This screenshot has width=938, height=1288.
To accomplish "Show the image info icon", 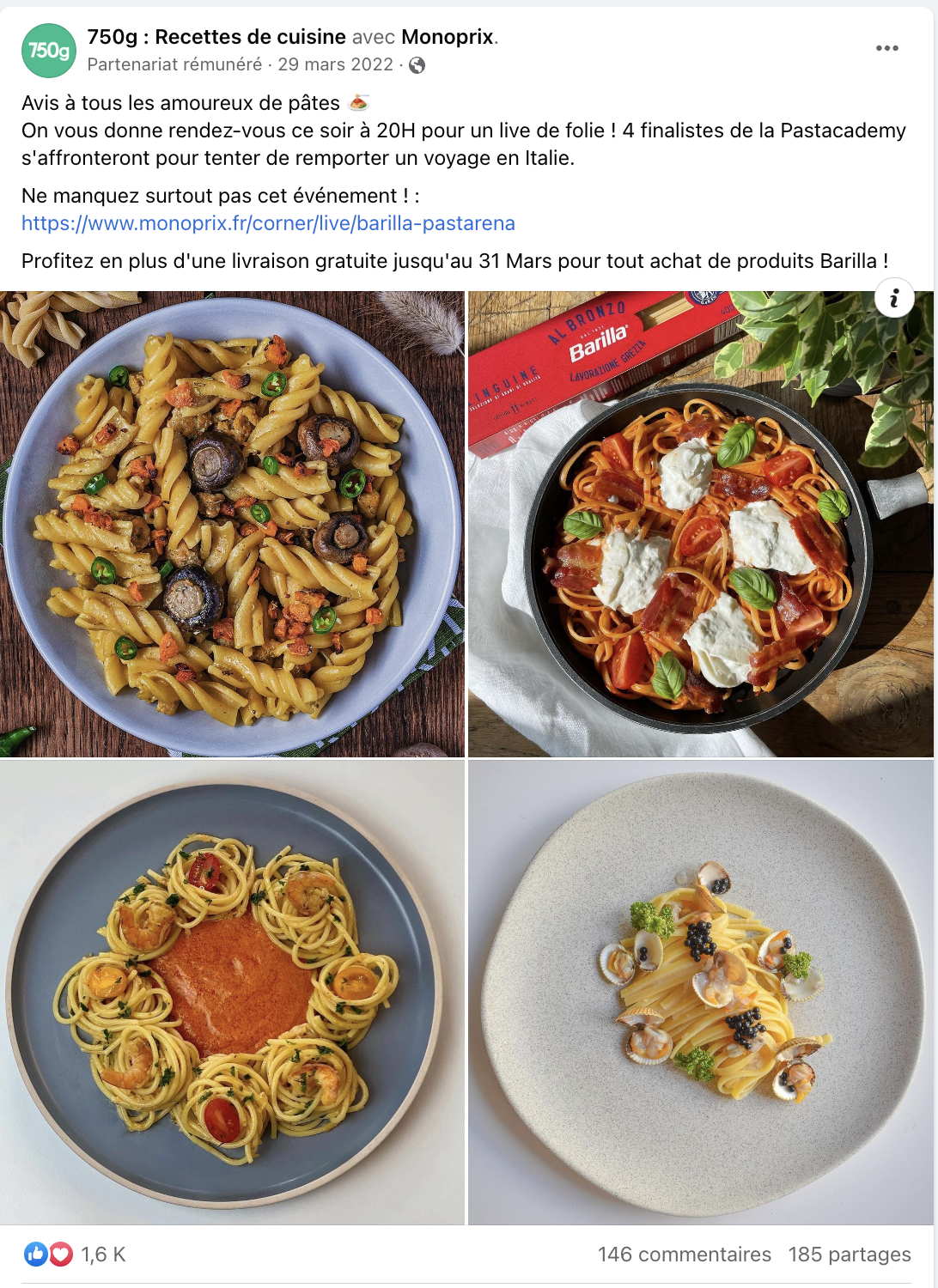I will [894, 298].
